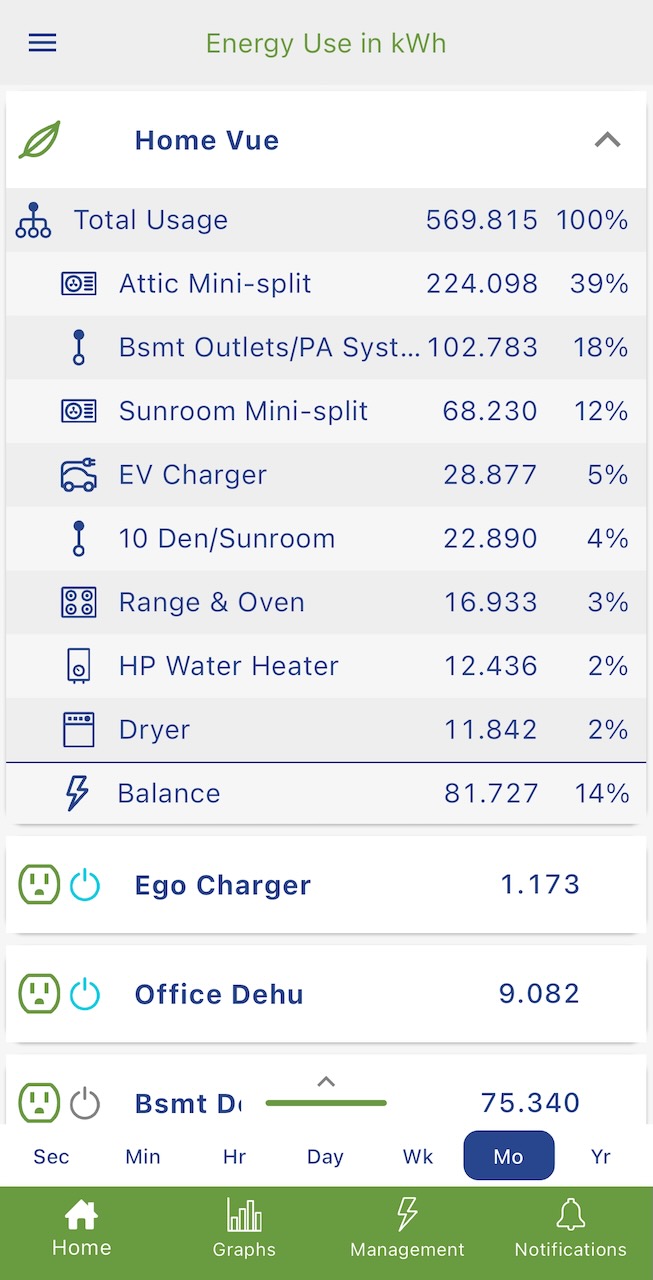Screen dimensions: 653x1280
Task: Switch to the Min time scale
Action: [x=143, y=1157]
